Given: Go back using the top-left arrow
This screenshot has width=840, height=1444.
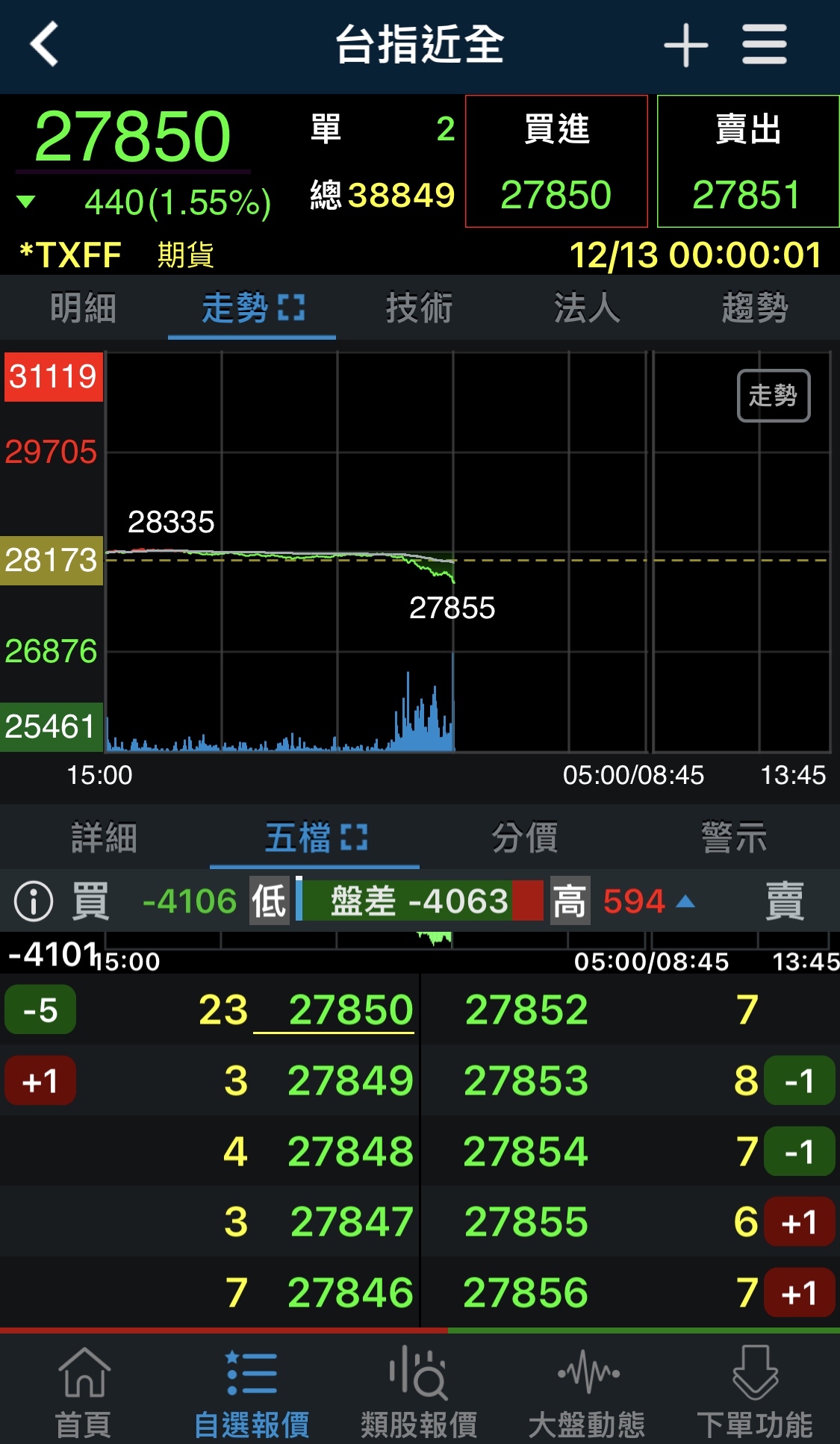Looking at the screenshot, I should coord(45,45).
